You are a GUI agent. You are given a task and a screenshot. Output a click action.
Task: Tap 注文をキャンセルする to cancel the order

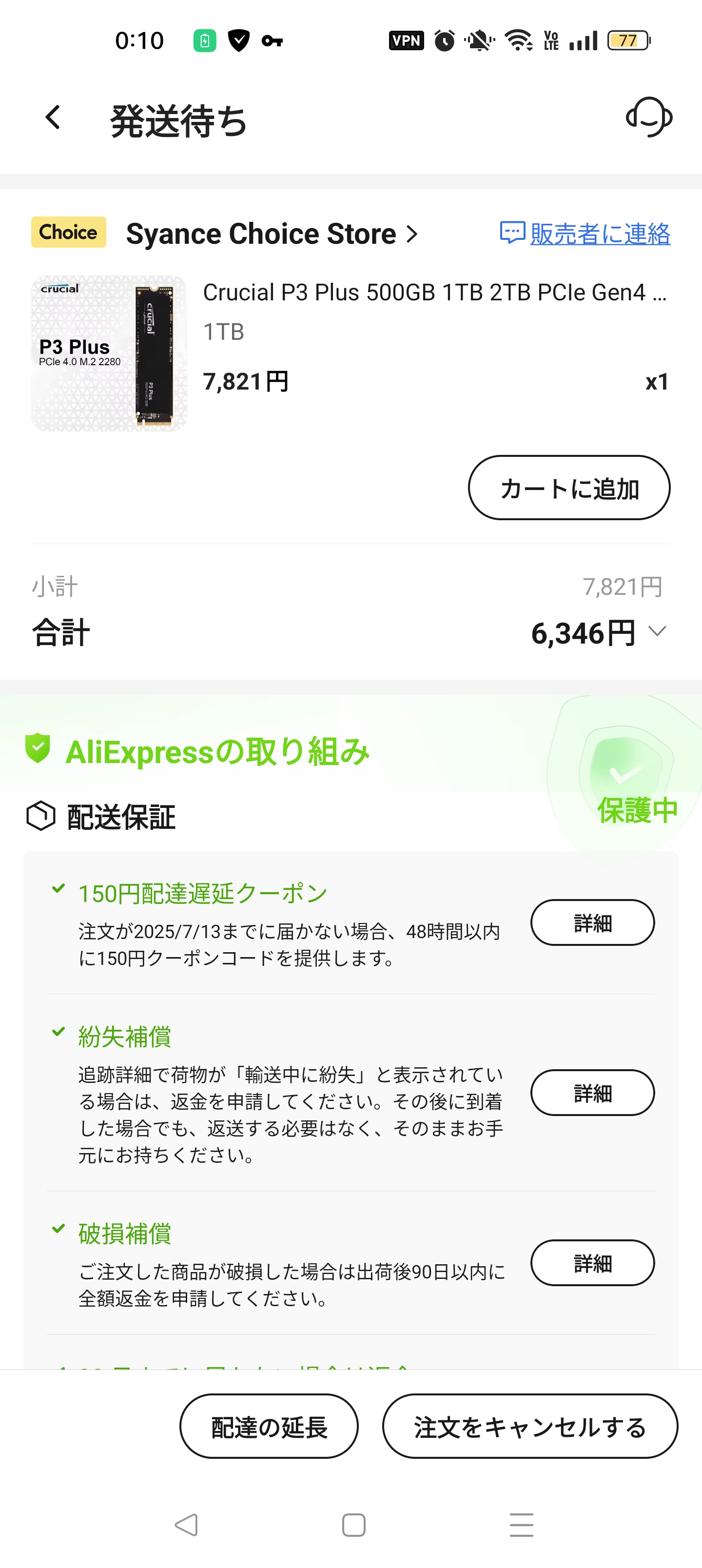tap(530, 1426)
